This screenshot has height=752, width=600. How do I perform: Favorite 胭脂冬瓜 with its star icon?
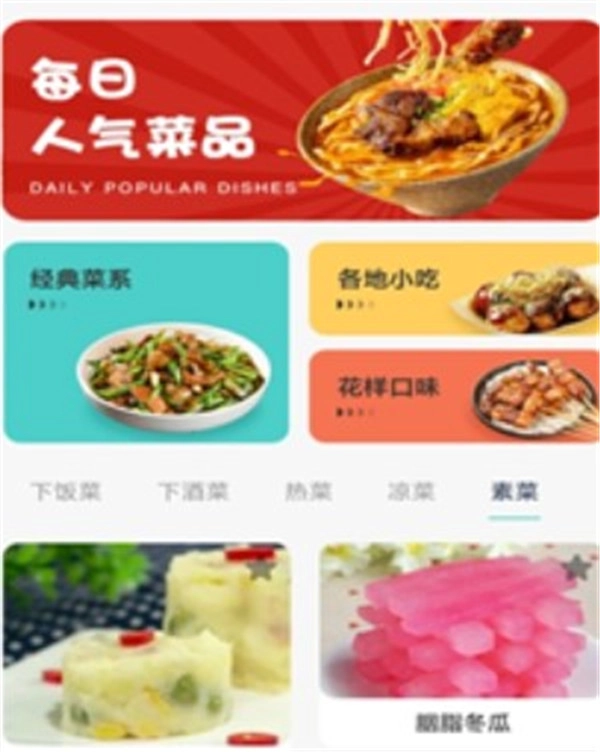(575, 568)
